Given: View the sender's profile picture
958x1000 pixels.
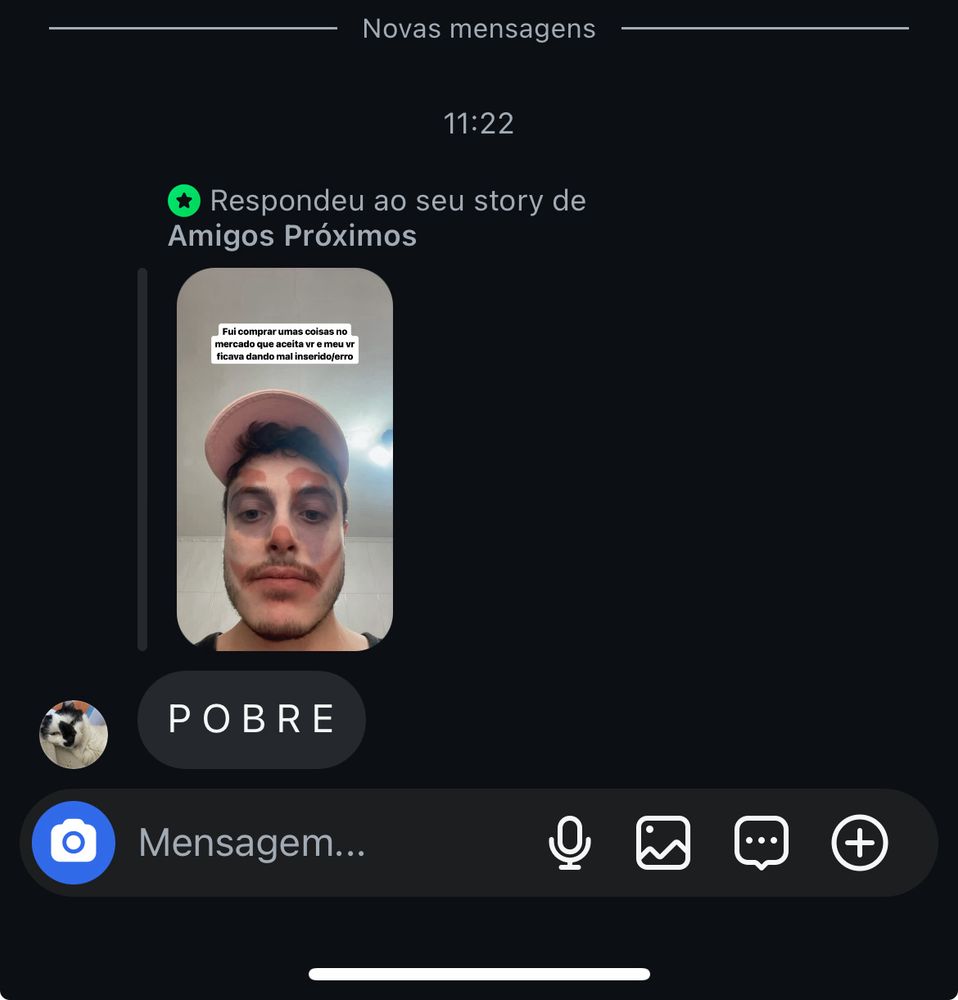Looking at the screenshot, I should click(73, 734).
